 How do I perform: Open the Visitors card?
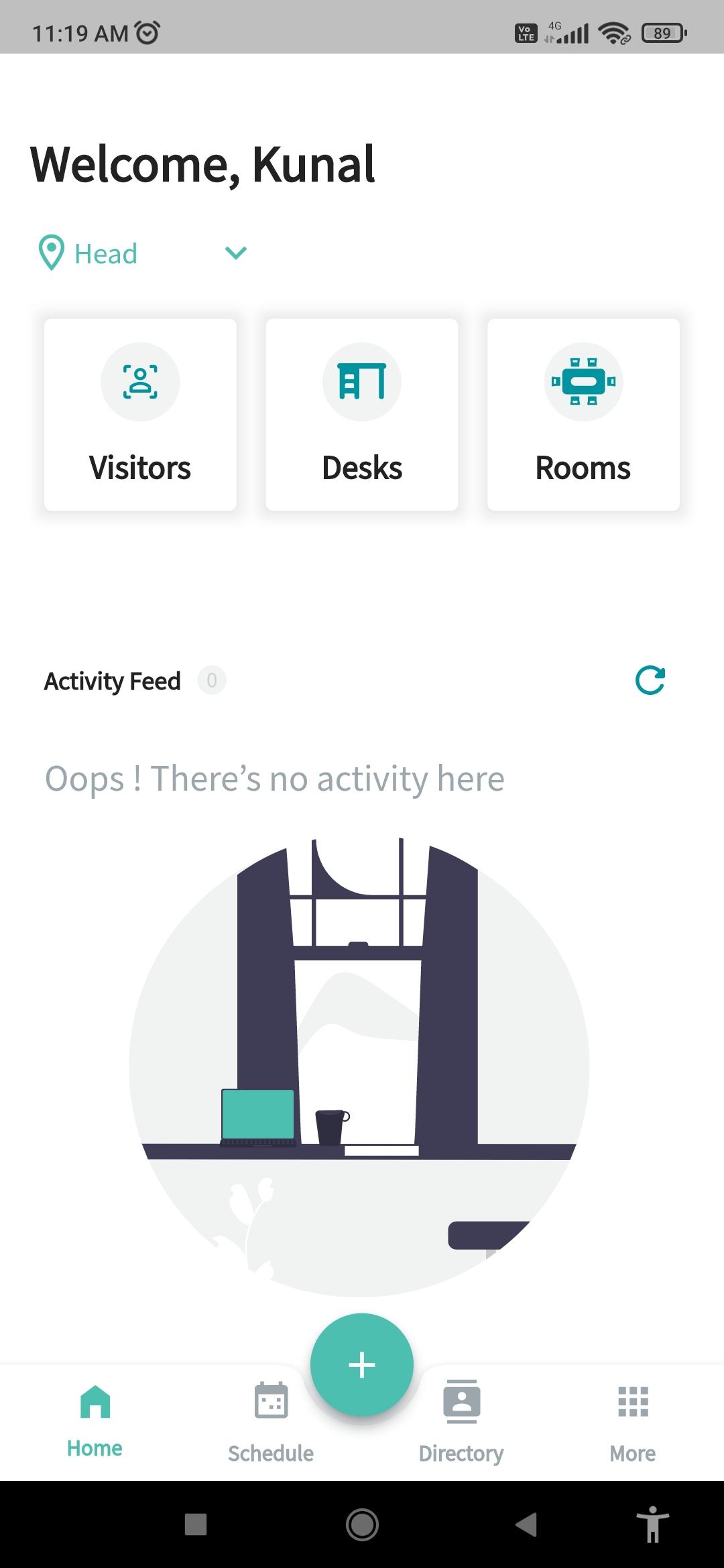140,415
